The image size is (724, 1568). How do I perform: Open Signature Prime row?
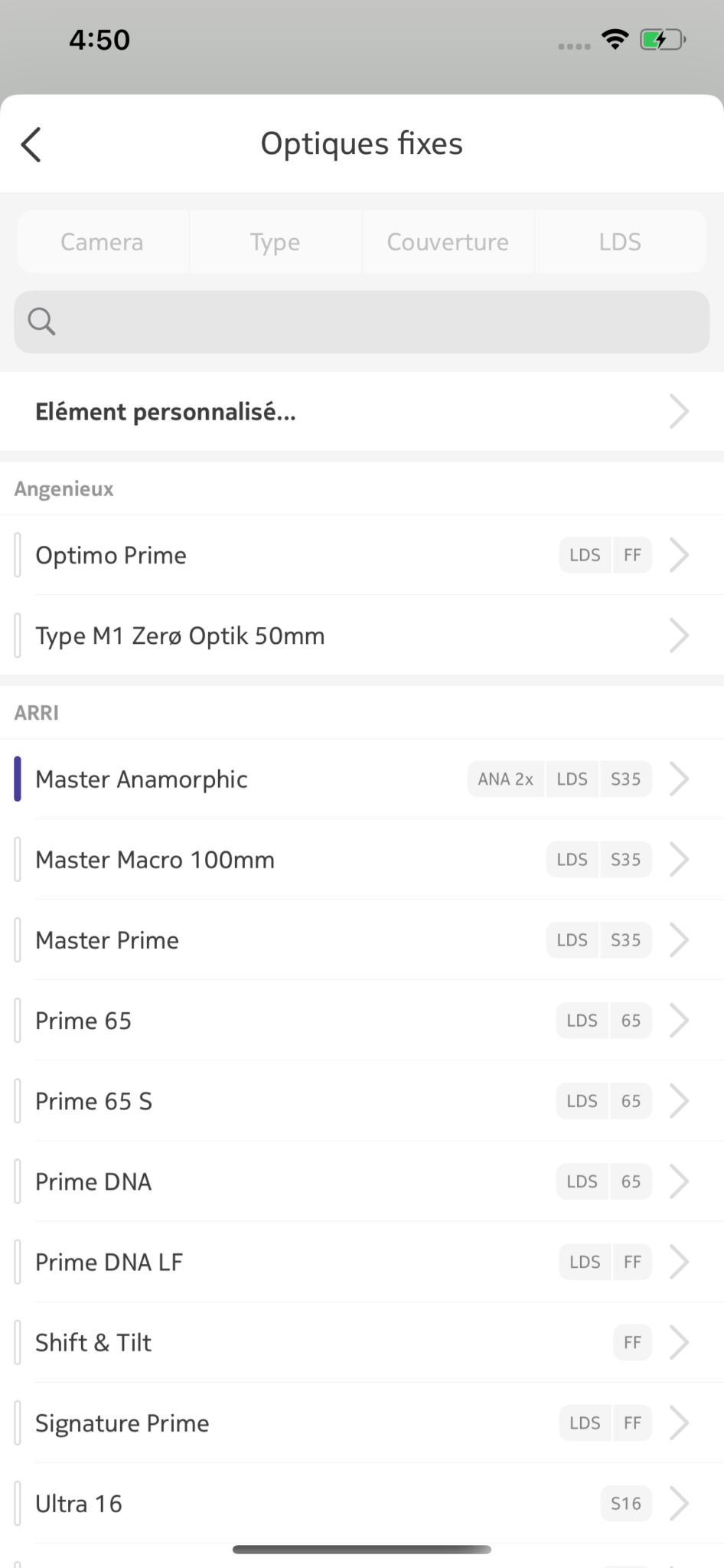pos(362,1423)
